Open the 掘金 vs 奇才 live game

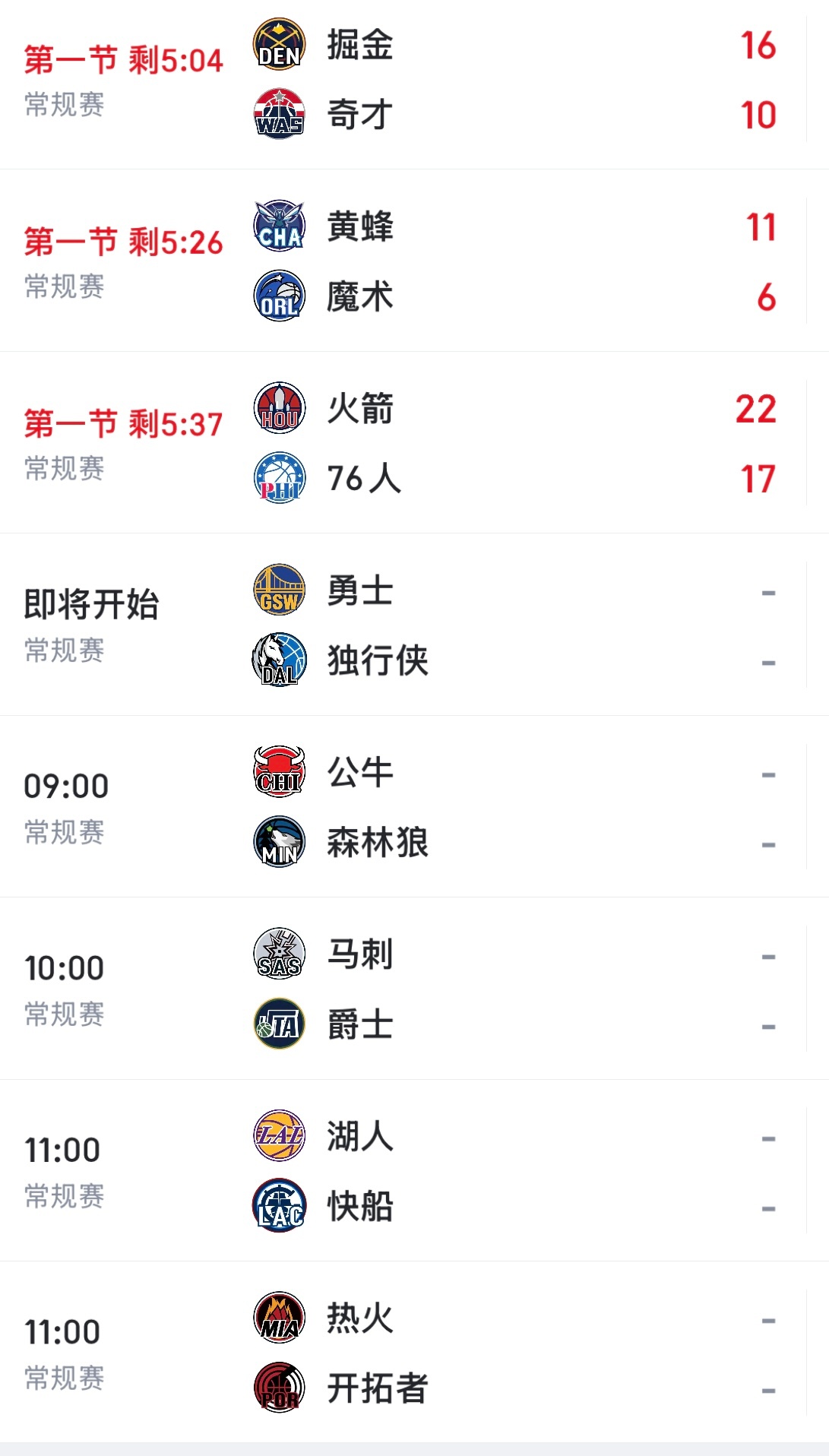coord(414,80)
